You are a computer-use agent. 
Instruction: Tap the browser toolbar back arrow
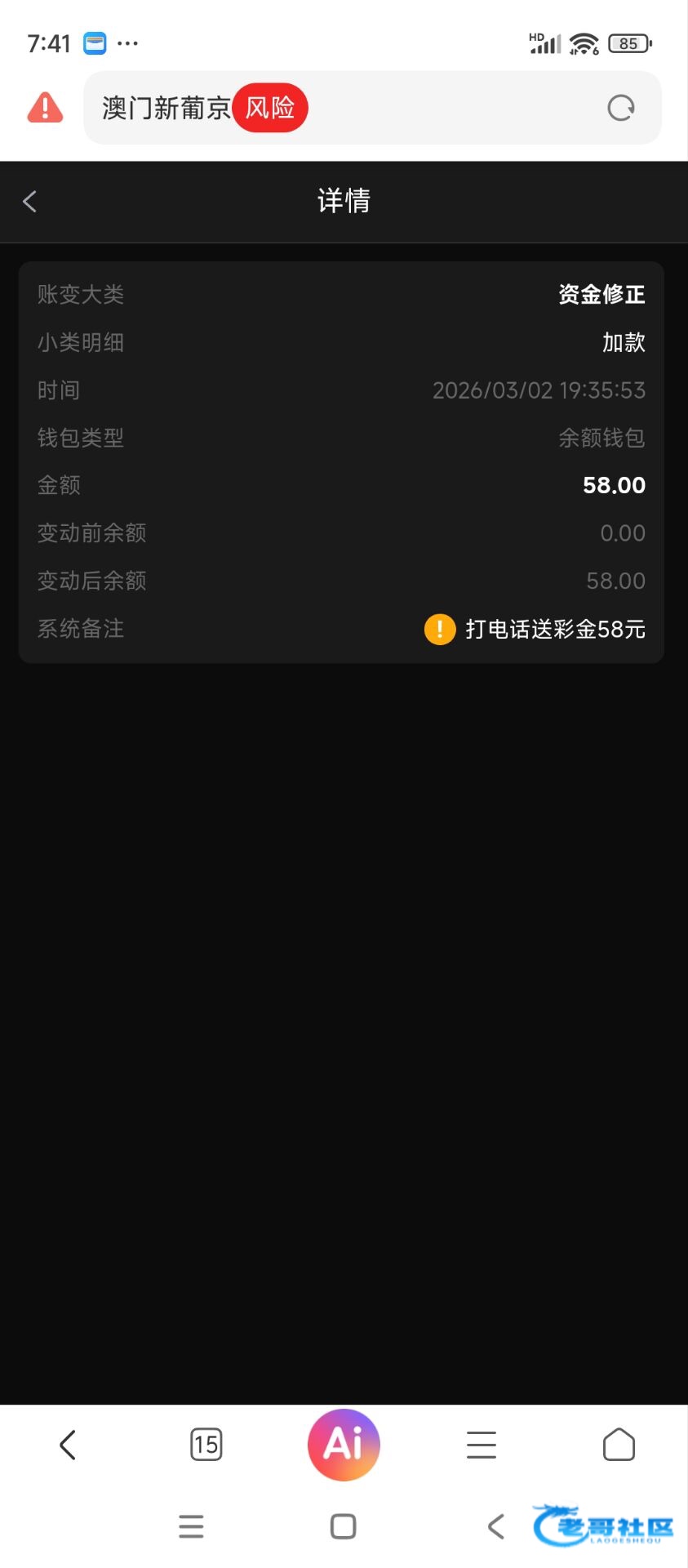[68, 1445]
